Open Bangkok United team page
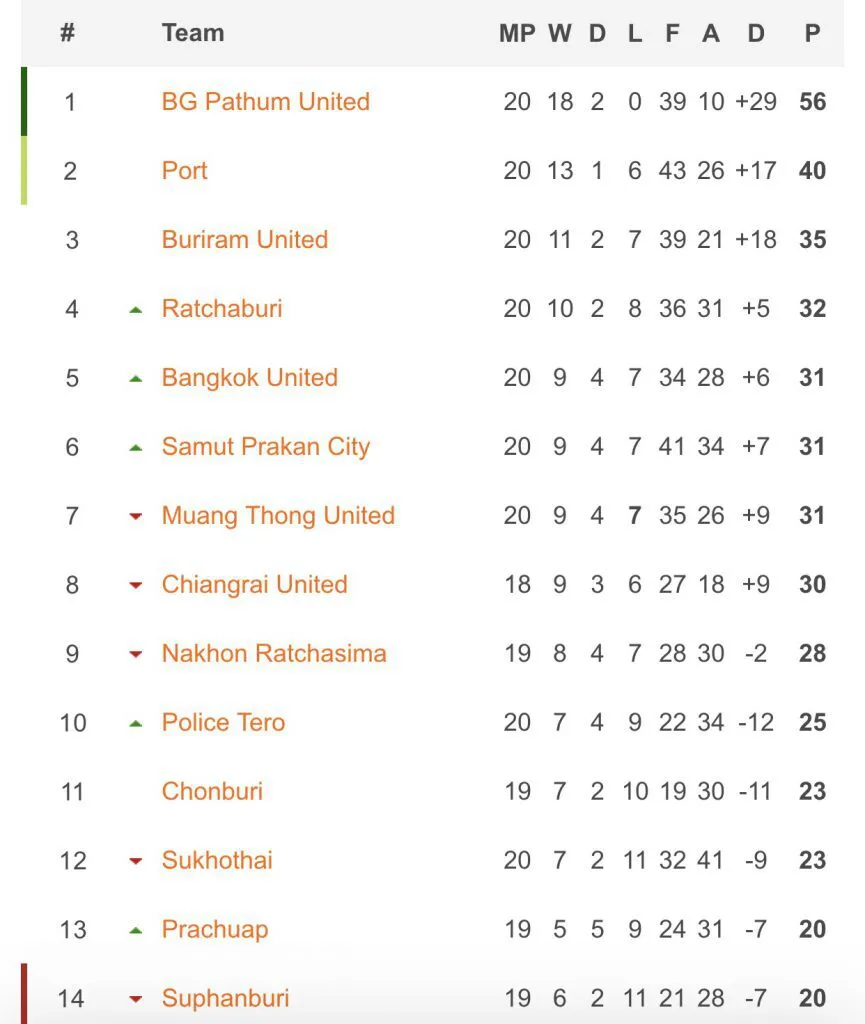 pyautogui.click(x=249, y=378)
